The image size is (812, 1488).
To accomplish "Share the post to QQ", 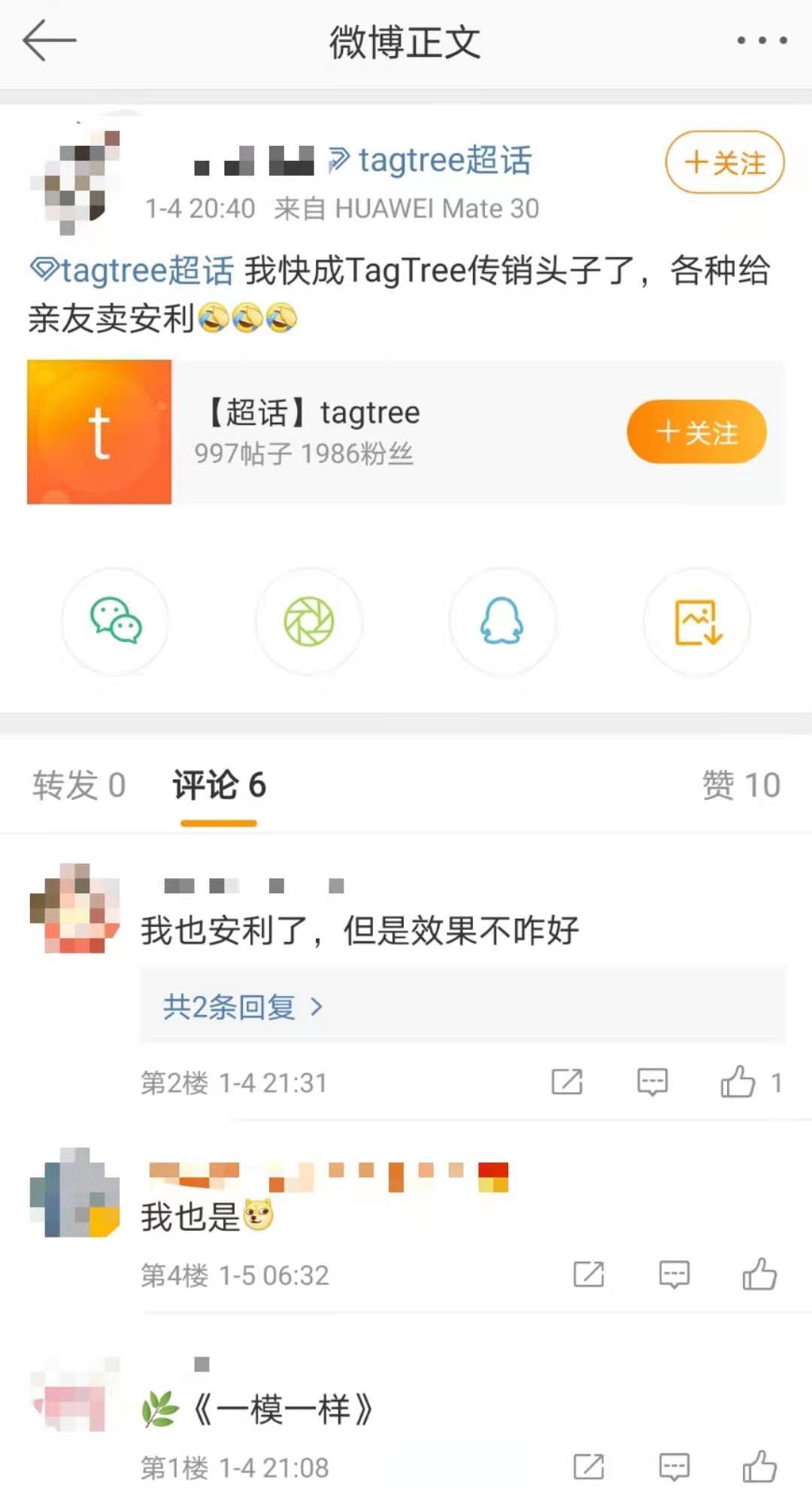I will pyautogui.click(x=502, y=622).
